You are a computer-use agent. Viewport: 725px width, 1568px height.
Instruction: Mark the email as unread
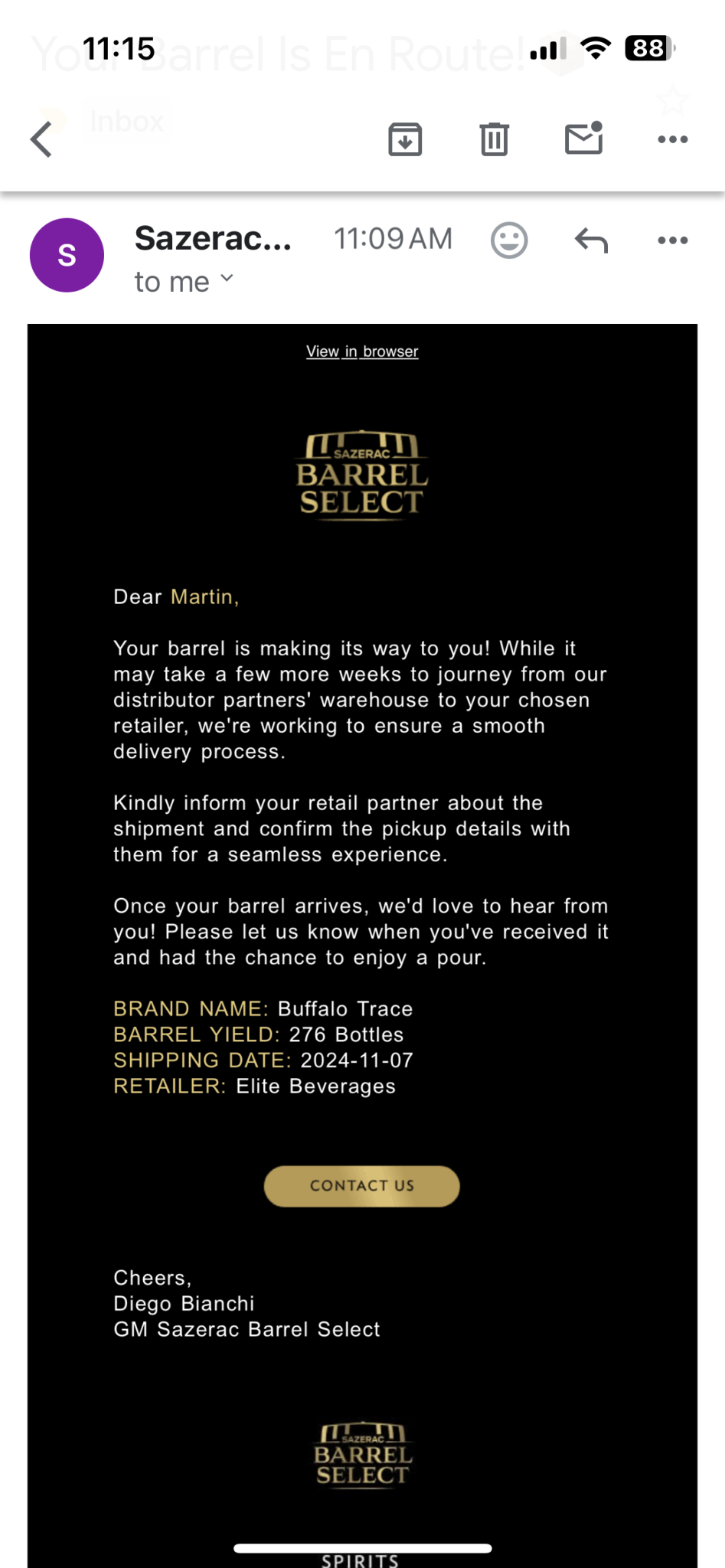click(584, 138)
